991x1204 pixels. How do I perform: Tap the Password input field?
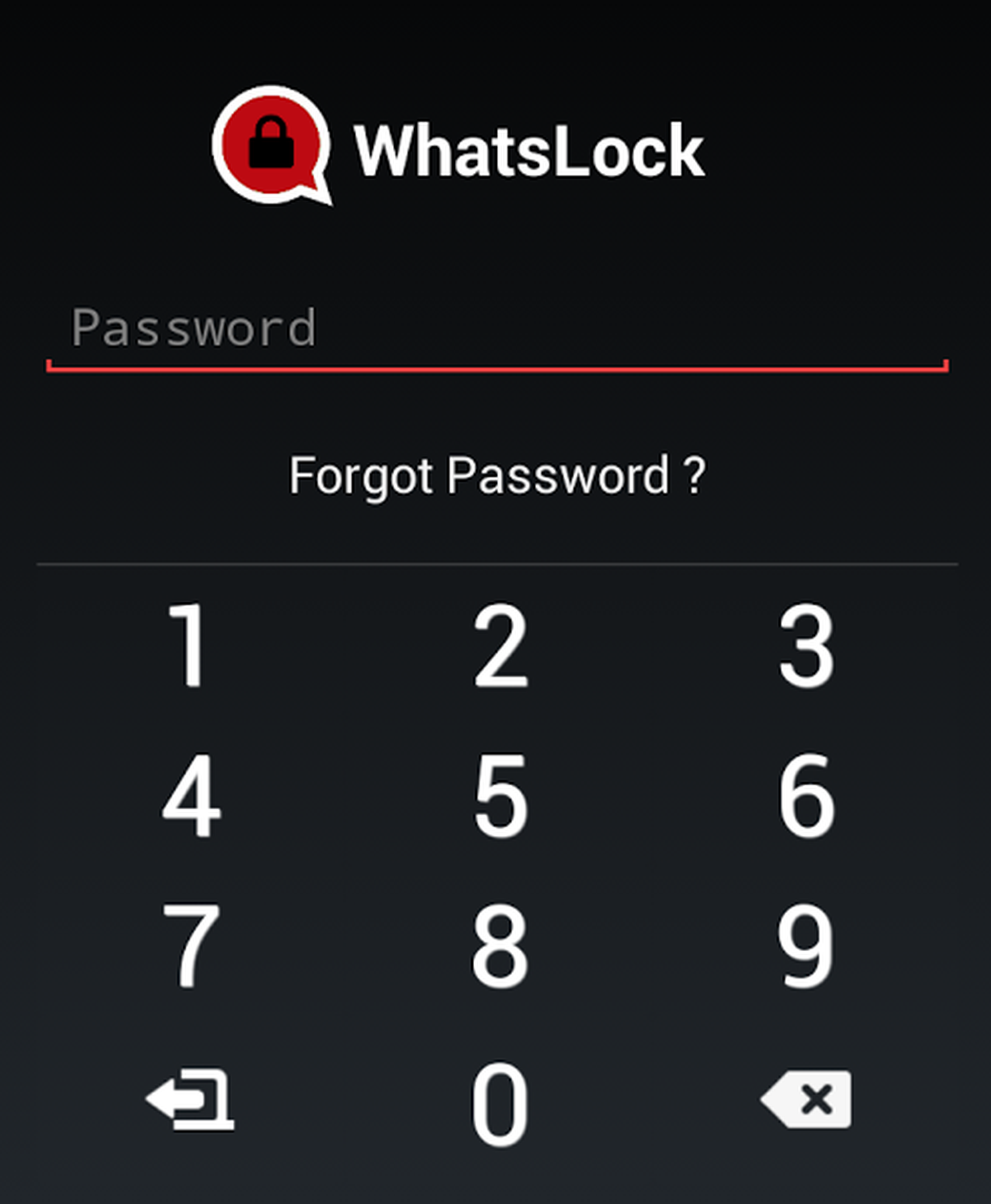pyautogui.click(x=497, y=329)
